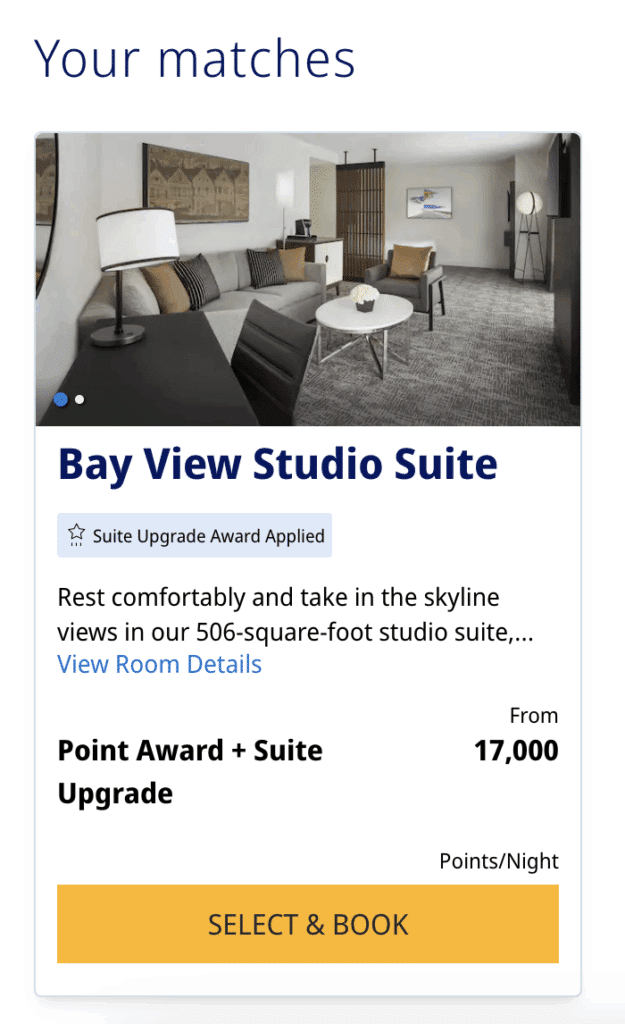This screenshot has width=625, height=1024.
Task: Tap the SELECT & BOOK button
Action: coord(307,924)
